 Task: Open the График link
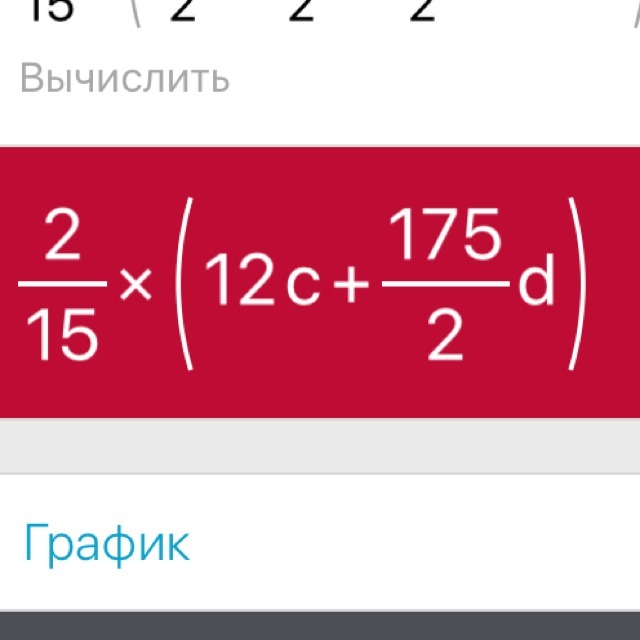107,544
